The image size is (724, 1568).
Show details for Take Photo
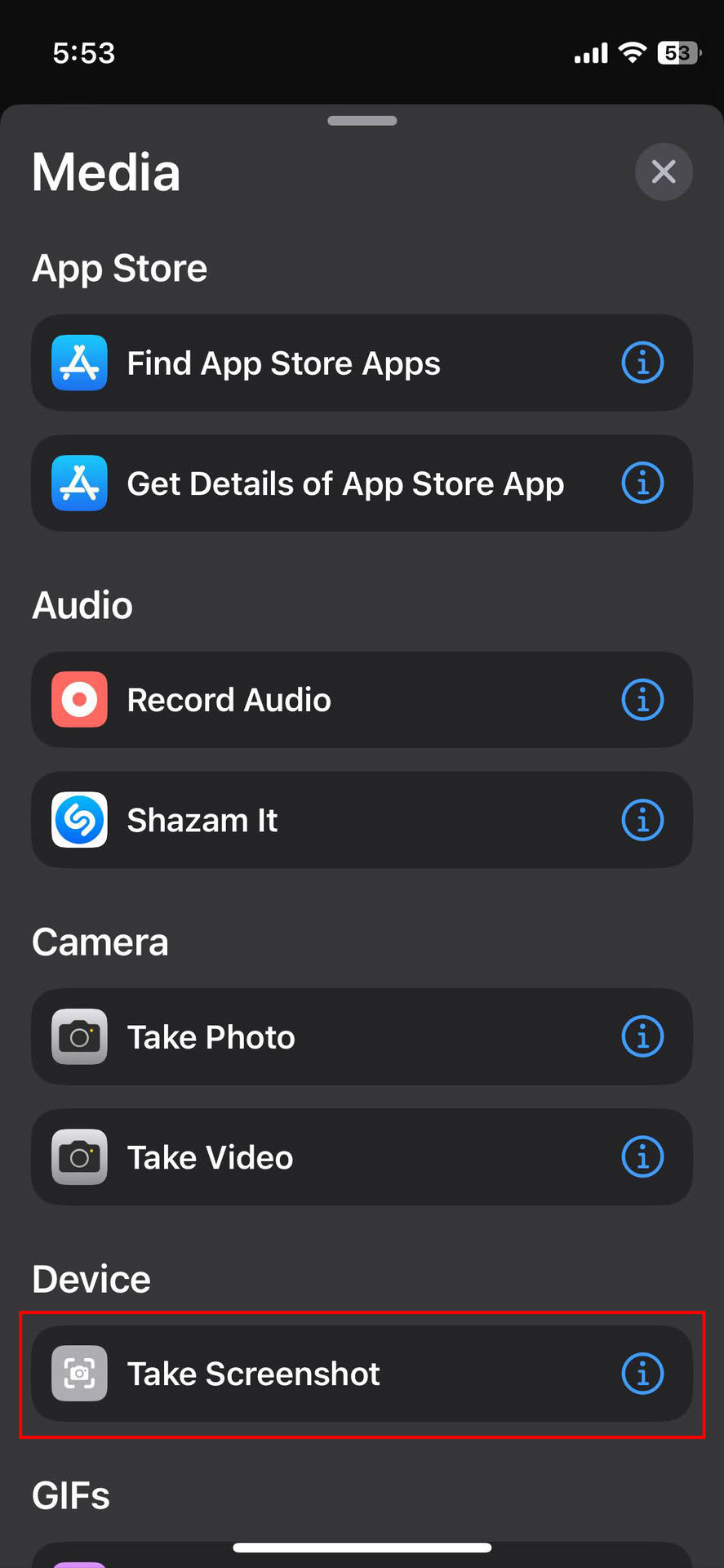point(642,1037)
